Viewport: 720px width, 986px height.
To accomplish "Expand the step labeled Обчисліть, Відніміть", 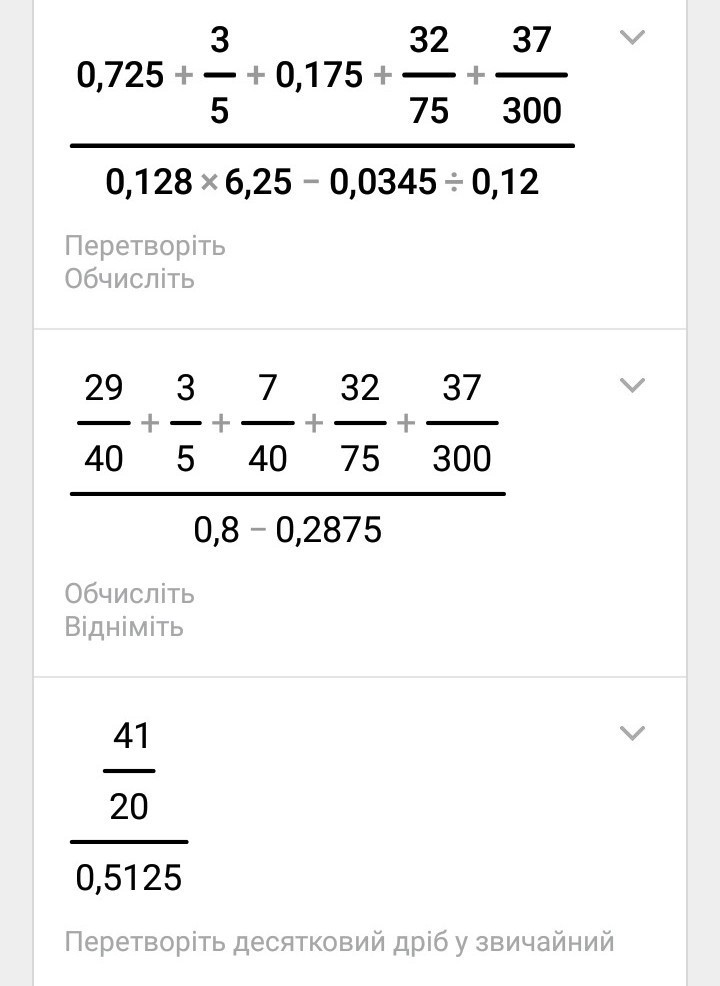I will tap(633, 385).
